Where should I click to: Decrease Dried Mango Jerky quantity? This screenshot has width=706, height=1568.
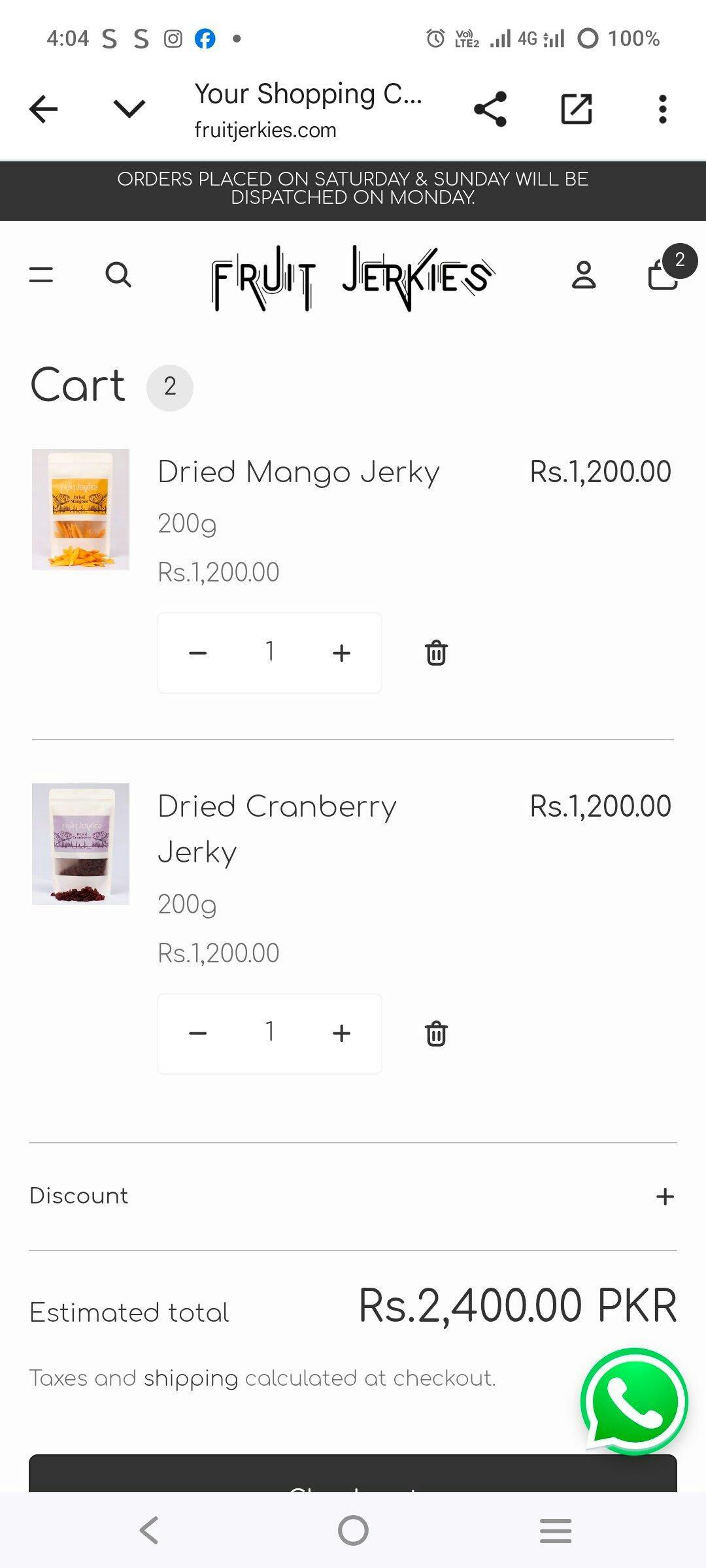tap(197, 653)
